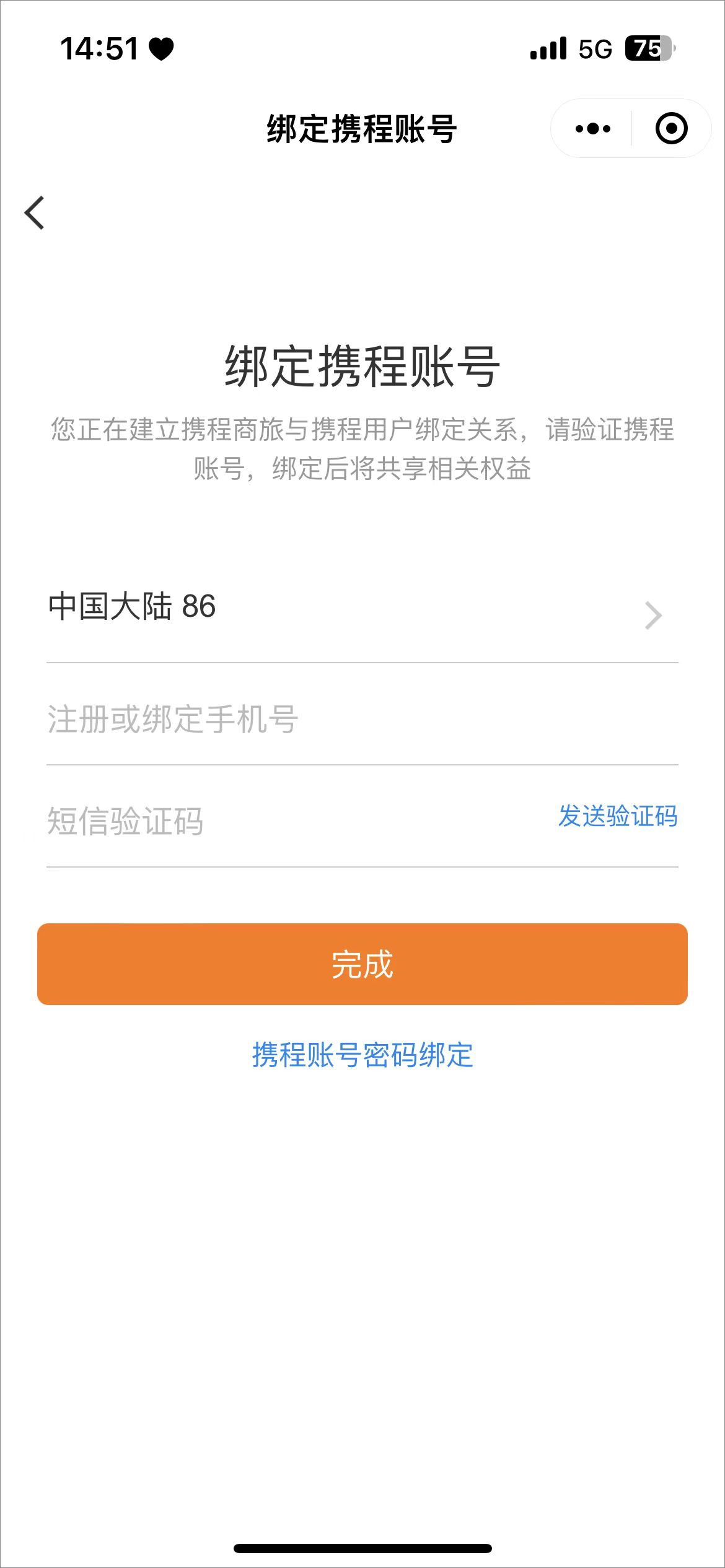725x1568 pixels.
Task: Tap the 绑定携程账号 navigation bar title
Action: click(362, 127)
